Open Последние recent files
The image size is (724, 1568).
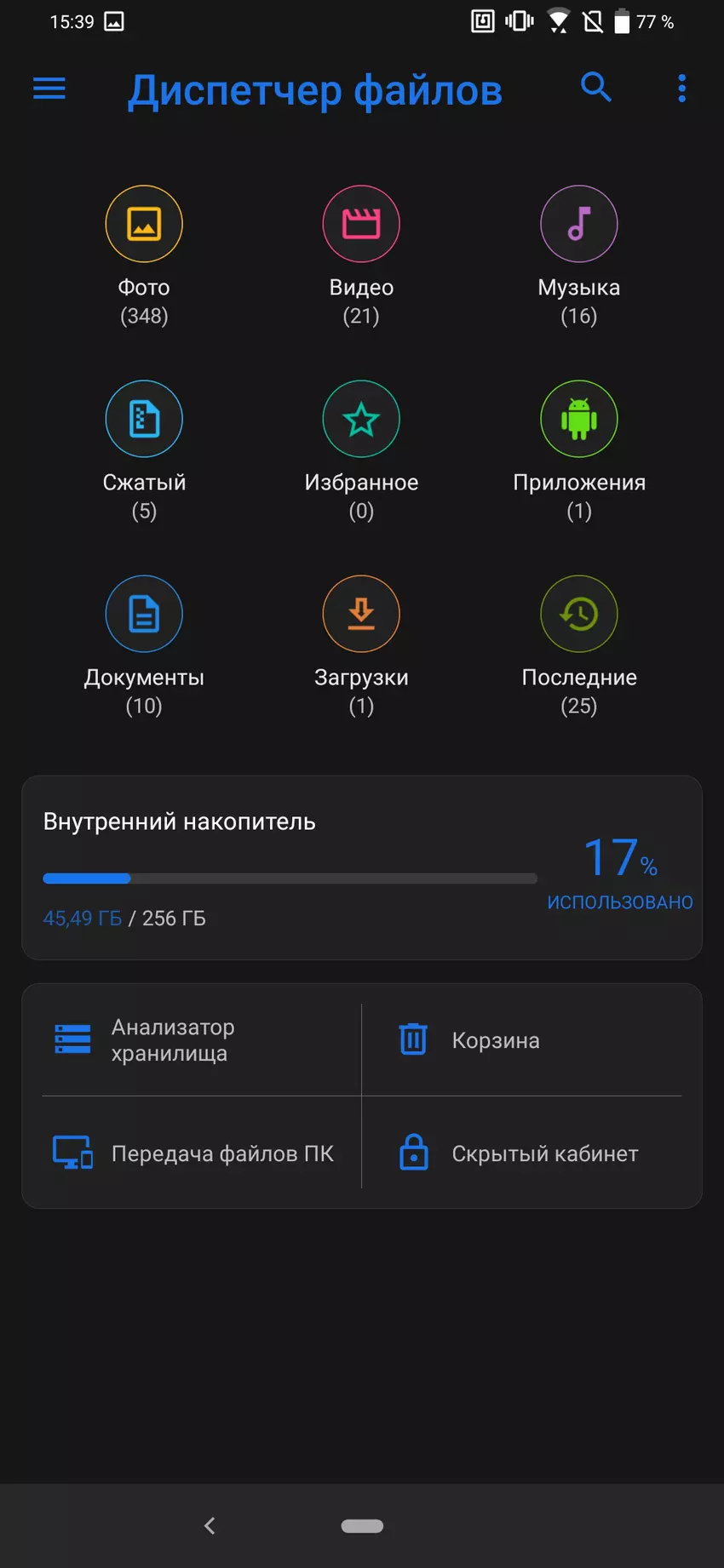pyautogui.click(x=579, y=615)
